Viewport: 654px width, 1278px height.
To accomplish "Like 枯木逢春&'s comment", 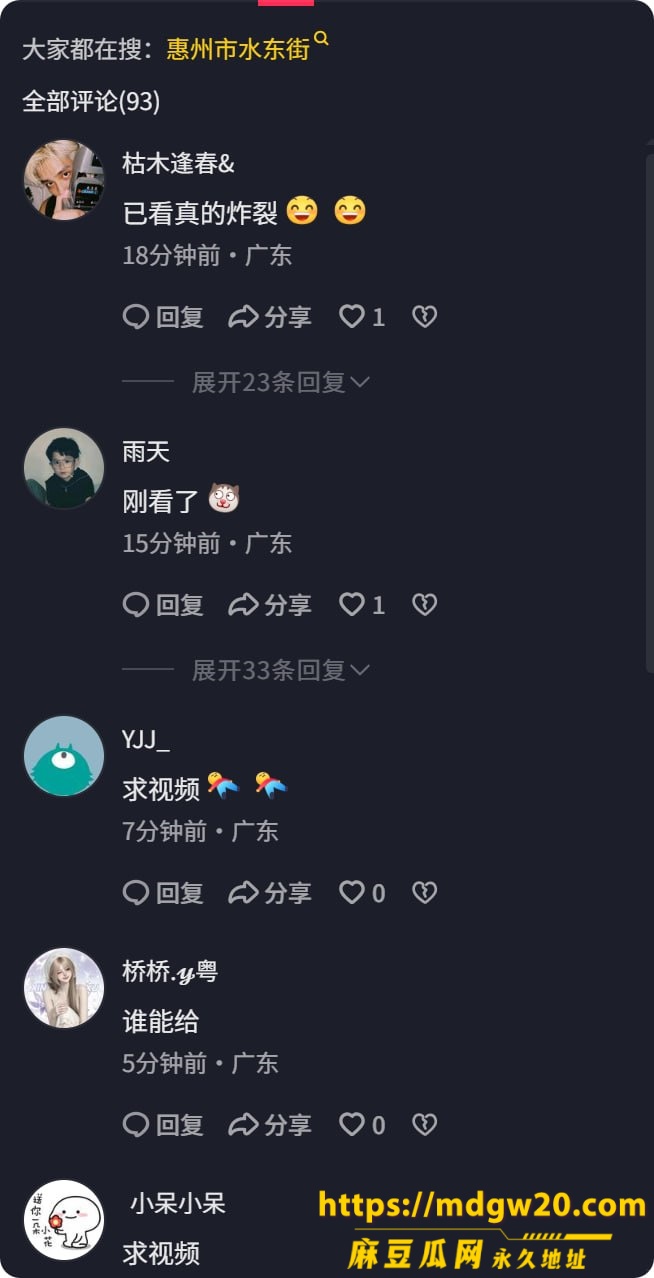I will point(362,317).
